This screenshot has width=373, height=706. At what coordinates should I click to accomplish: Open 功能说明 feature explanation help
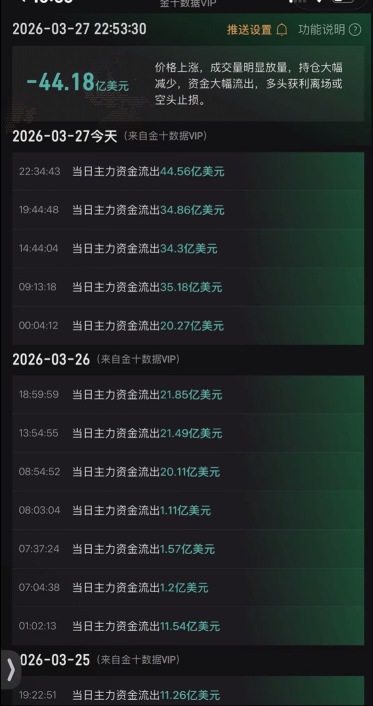point(329,30)
